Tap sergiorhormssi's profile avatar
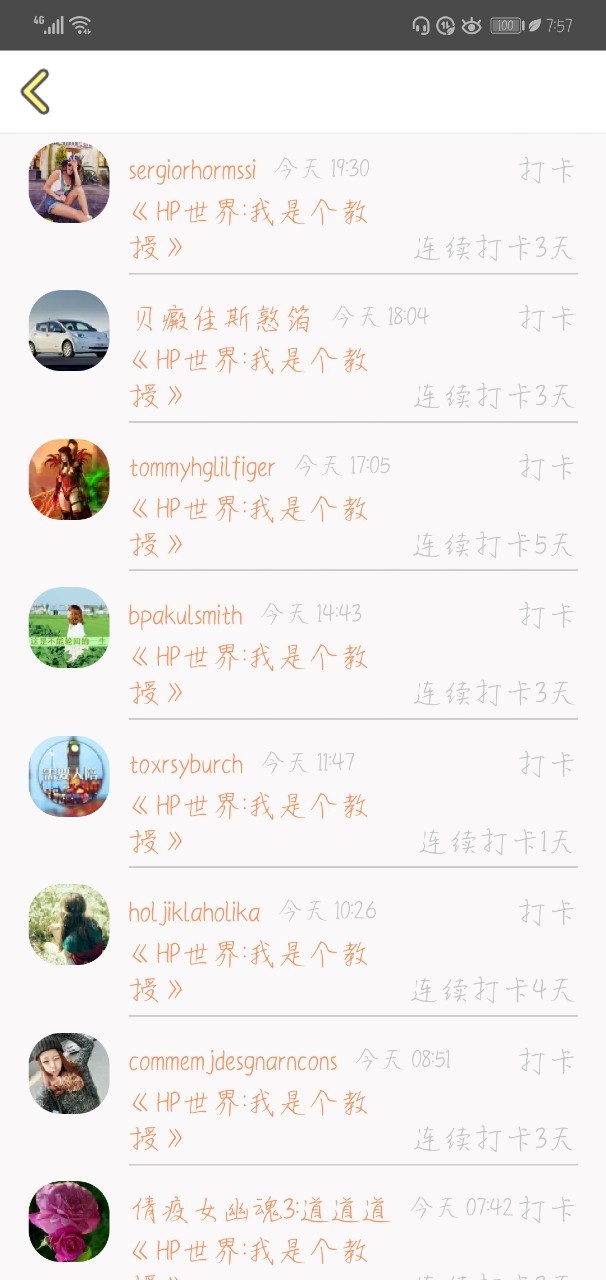This screenshot has width=606, height=1280. pos(69,182)
